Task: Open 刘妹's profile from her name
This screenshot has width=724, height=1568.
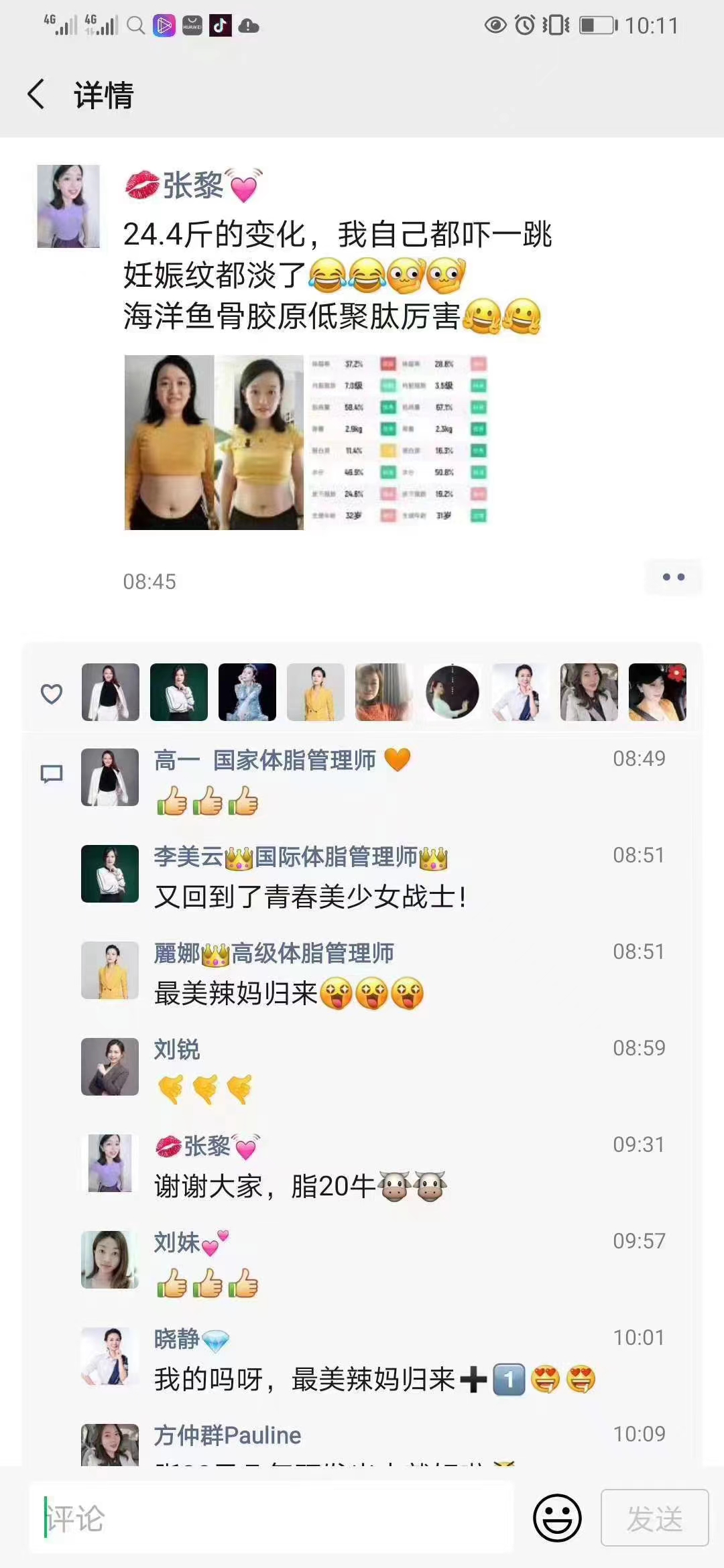Action: 177,1242
